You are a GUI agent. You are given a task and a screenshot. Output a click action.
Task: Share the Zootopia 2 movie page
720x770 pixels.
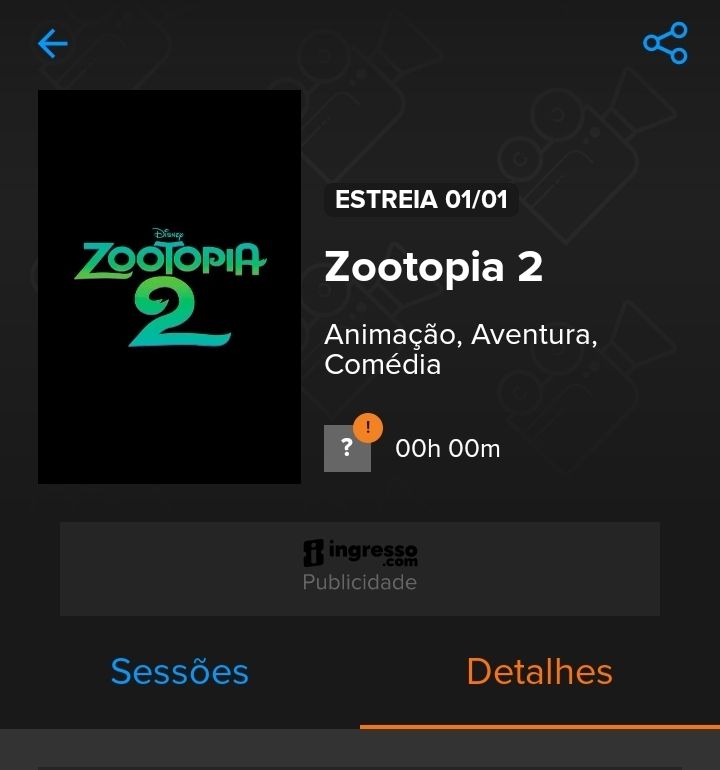click(665, 43)
